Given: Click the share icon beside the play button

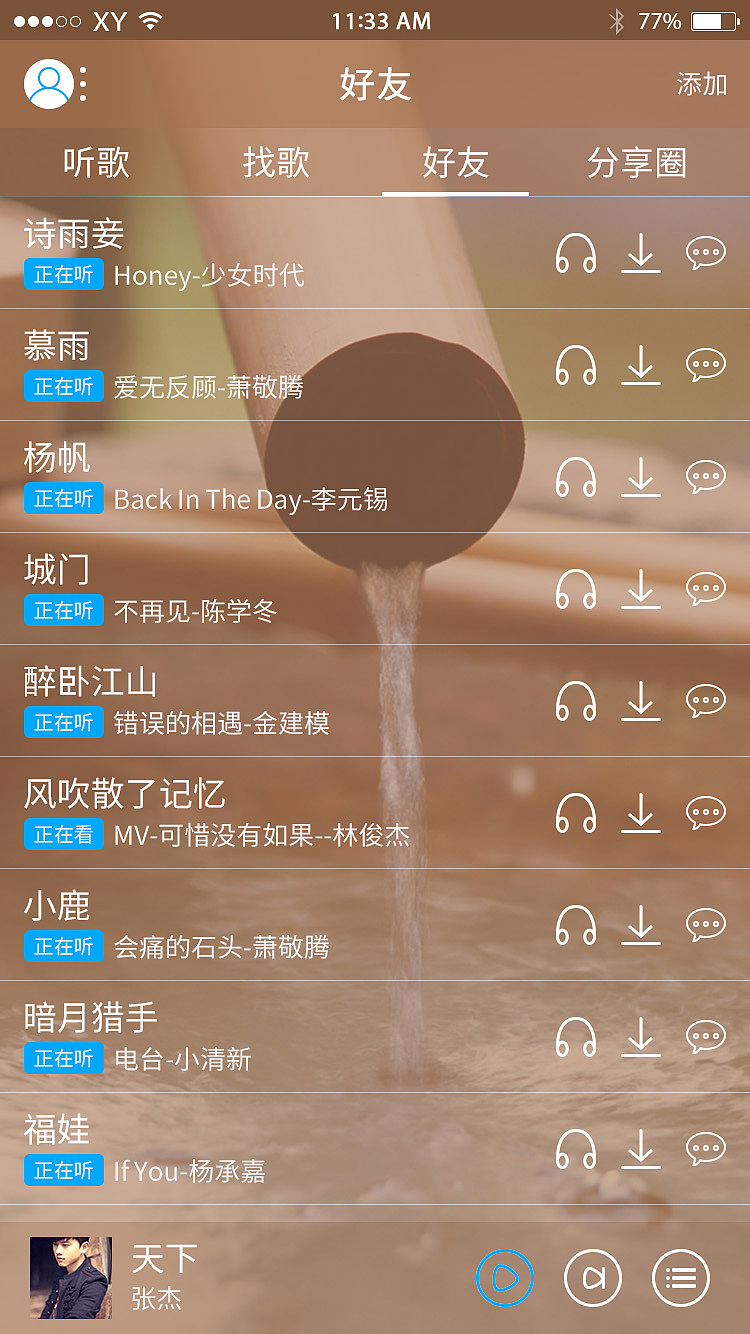Looking at the screenshot, I should 593,1278.
